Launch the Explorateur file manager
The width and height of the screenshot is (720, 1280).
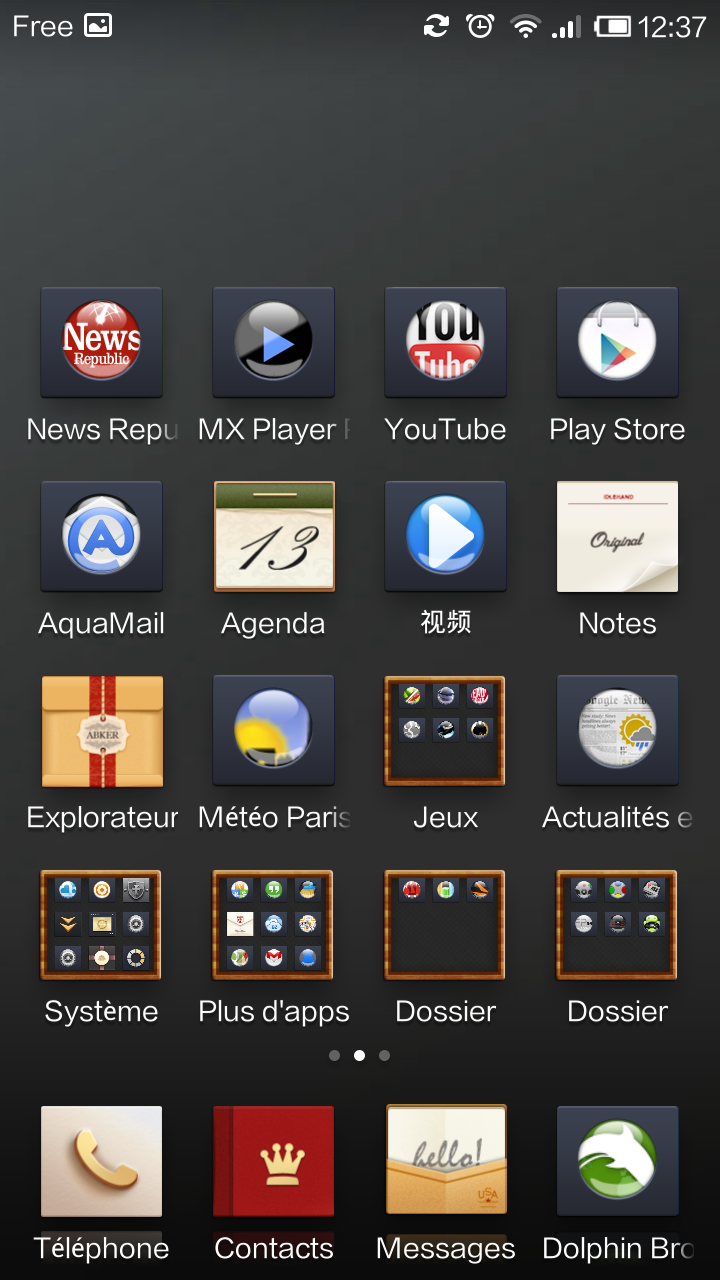(x=101, y=730)
